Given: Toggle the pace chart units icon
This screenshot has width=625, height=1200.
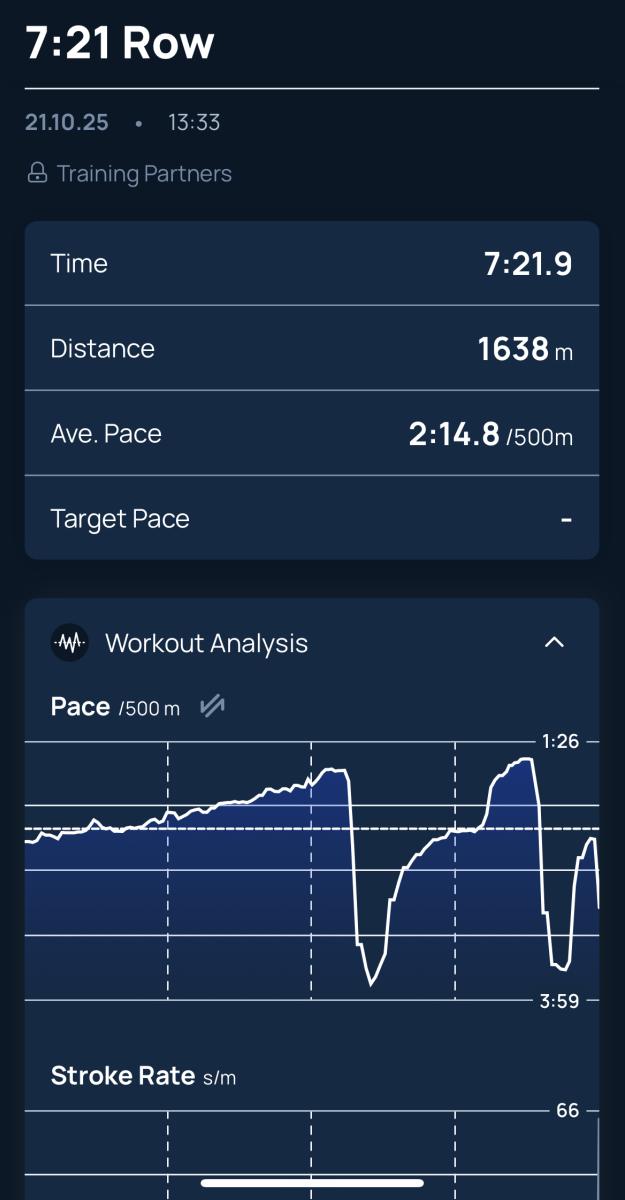Looking at the screenshot, I should click(x=212, y=707).
